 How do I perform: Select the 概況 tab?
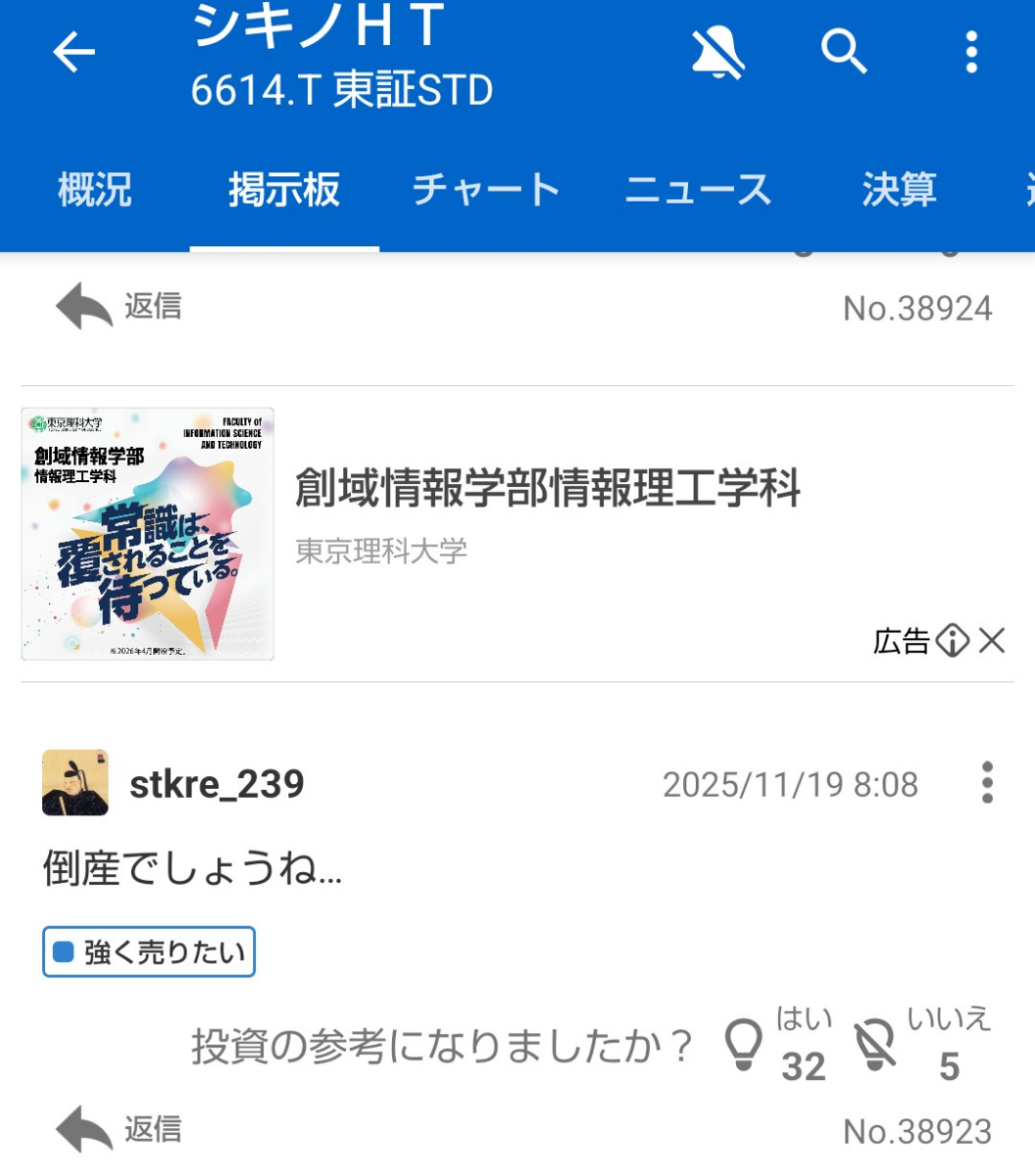coord(96,189)
